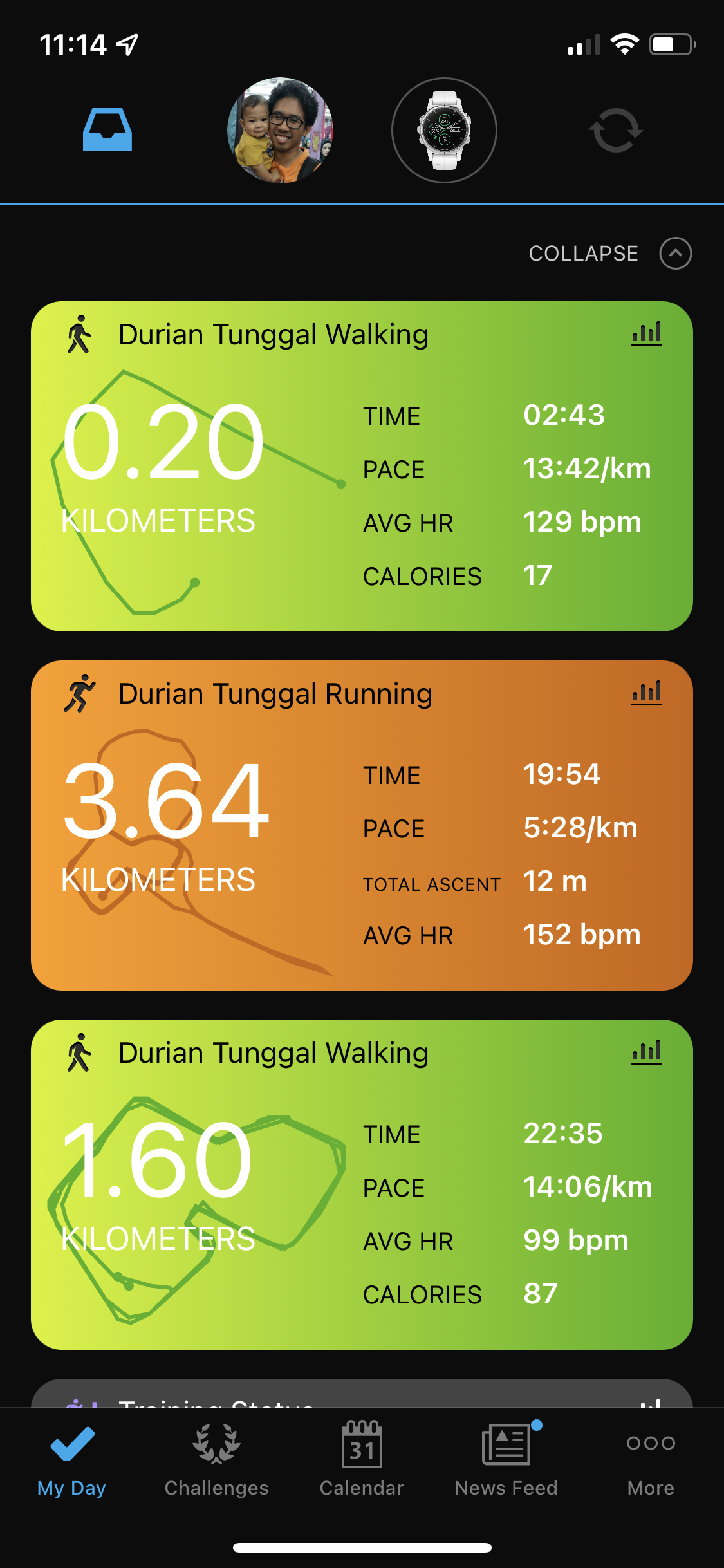Viewport: 724px width, 1568px height.
Task: View chart stats for the 1.60 km walk
Action: [647, 1052]
